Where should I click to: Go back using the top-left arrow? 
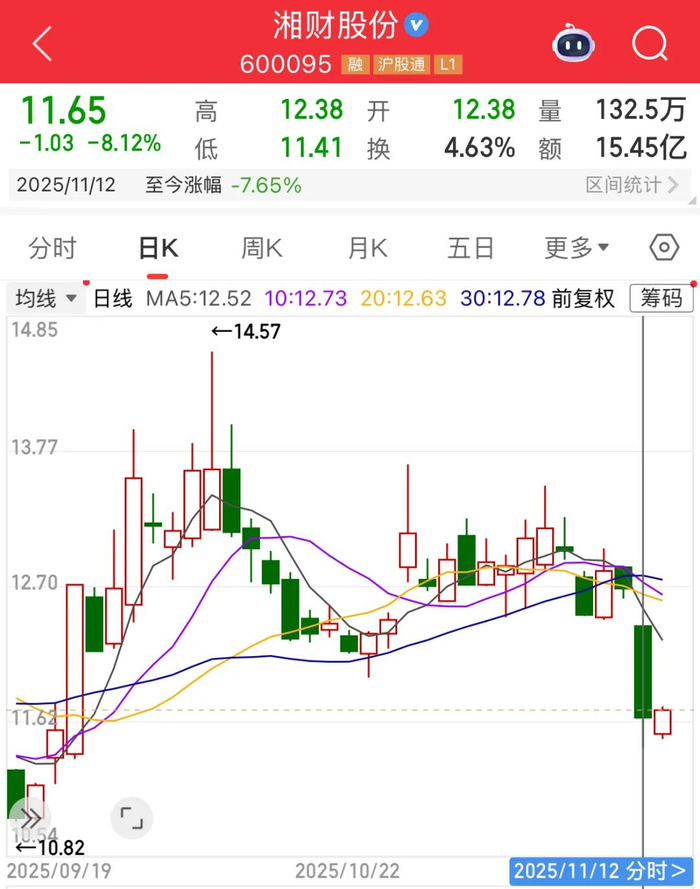[42, 44]
